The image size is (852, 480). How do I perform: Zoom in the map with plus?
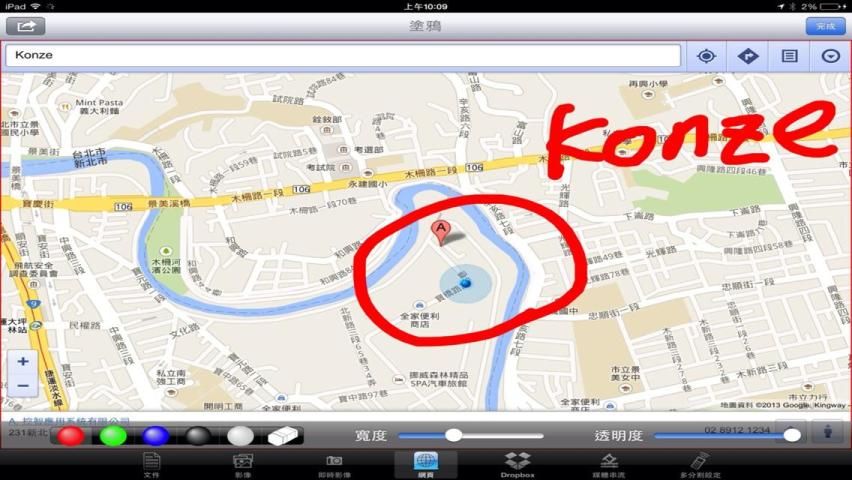point(23,361)
